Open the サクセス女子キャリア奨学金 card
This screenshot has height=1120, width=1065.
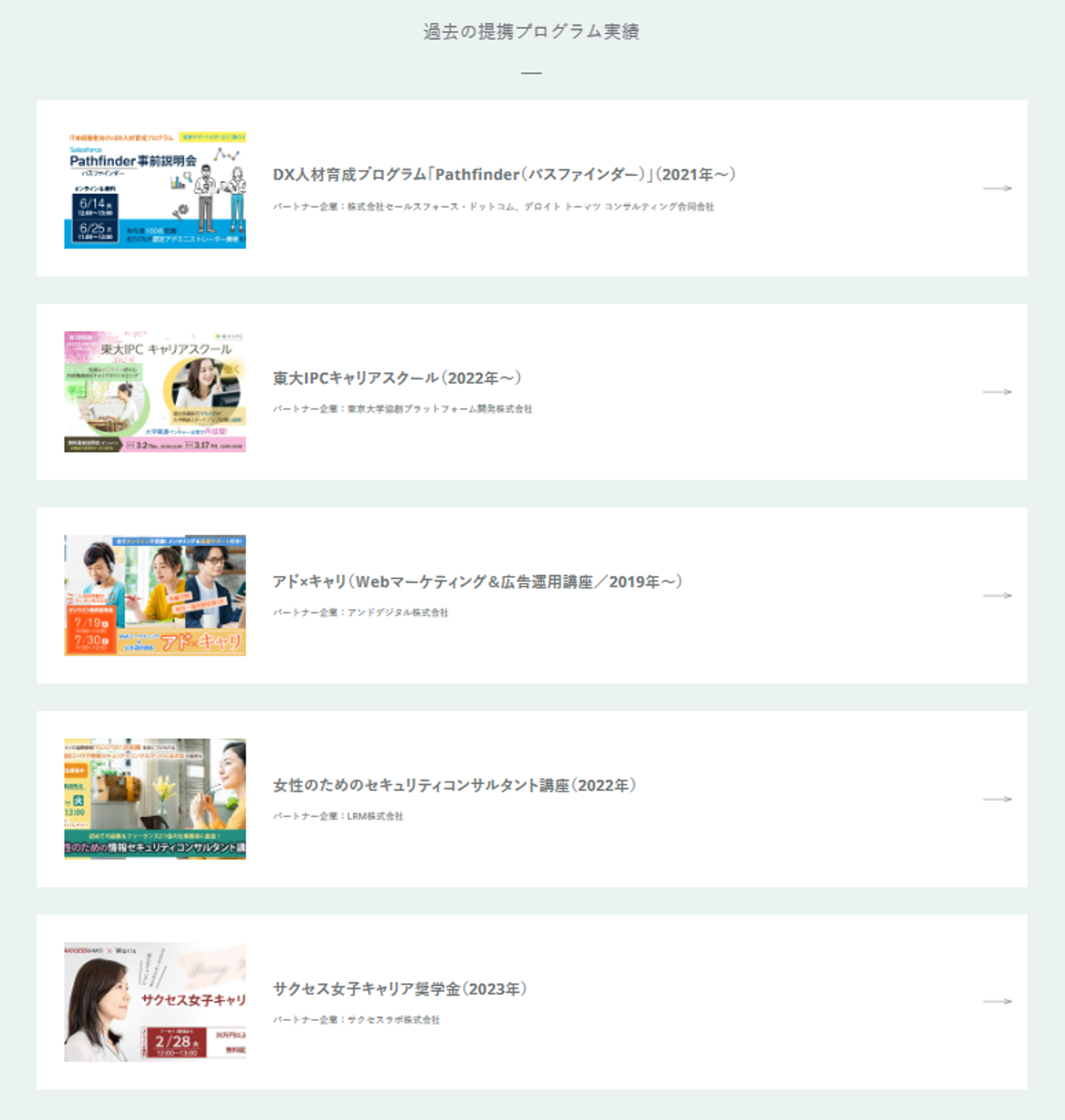pyautogui.click(x=399, y=989)
